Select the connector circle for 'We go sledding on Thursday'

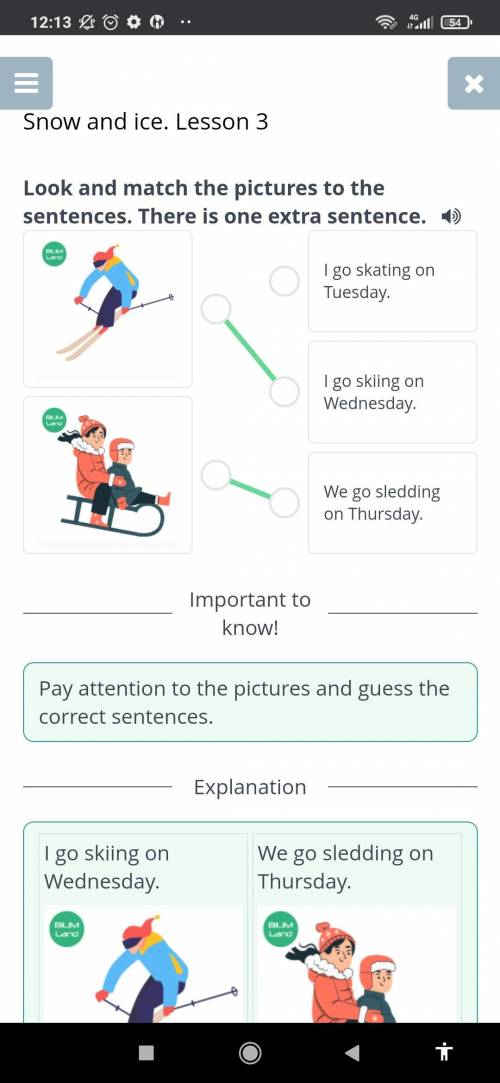click(285, 503)
